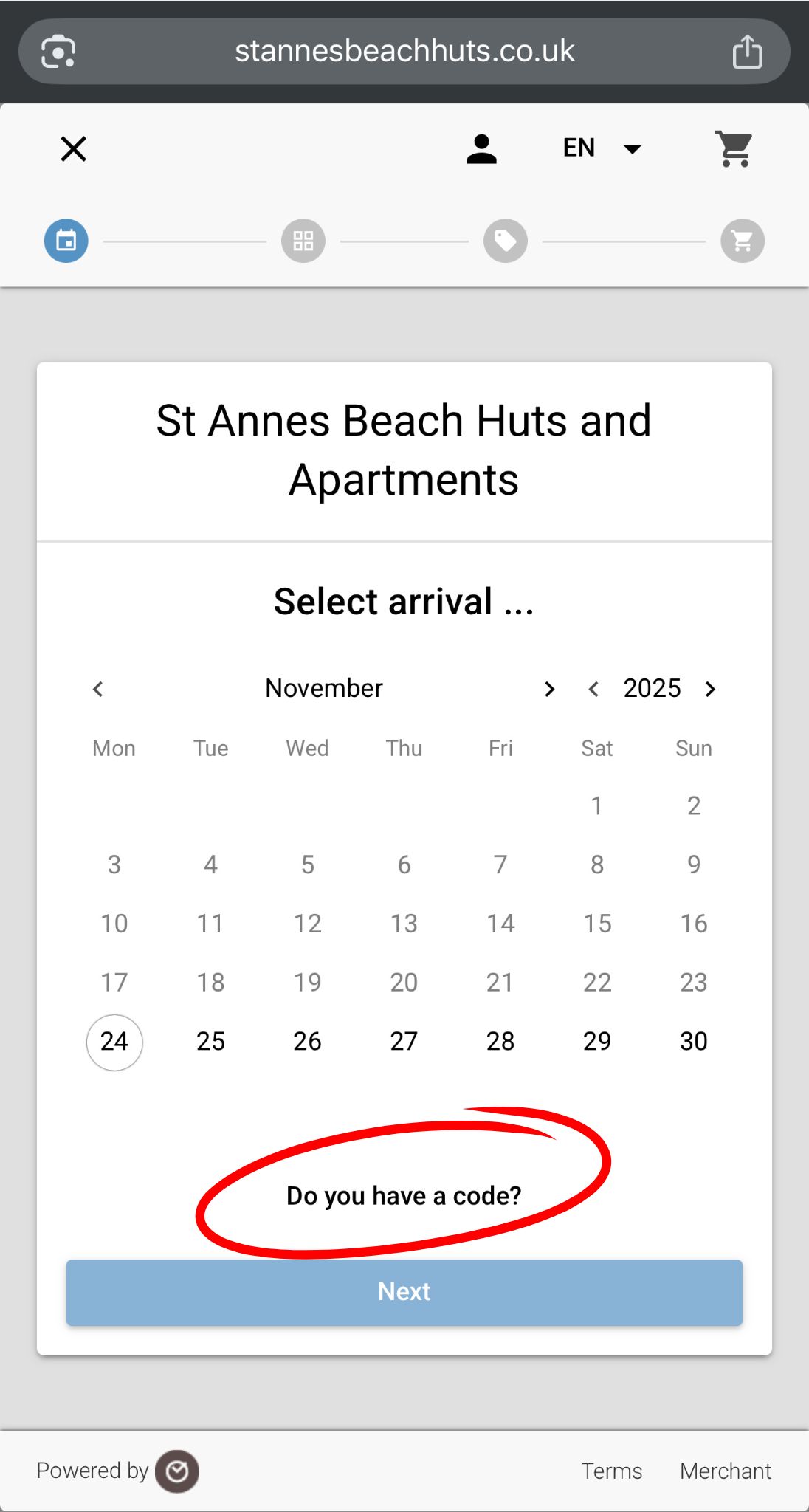Open the Merchant link
This screenshot has height=1512, width=809.
tap(726, 1471)
